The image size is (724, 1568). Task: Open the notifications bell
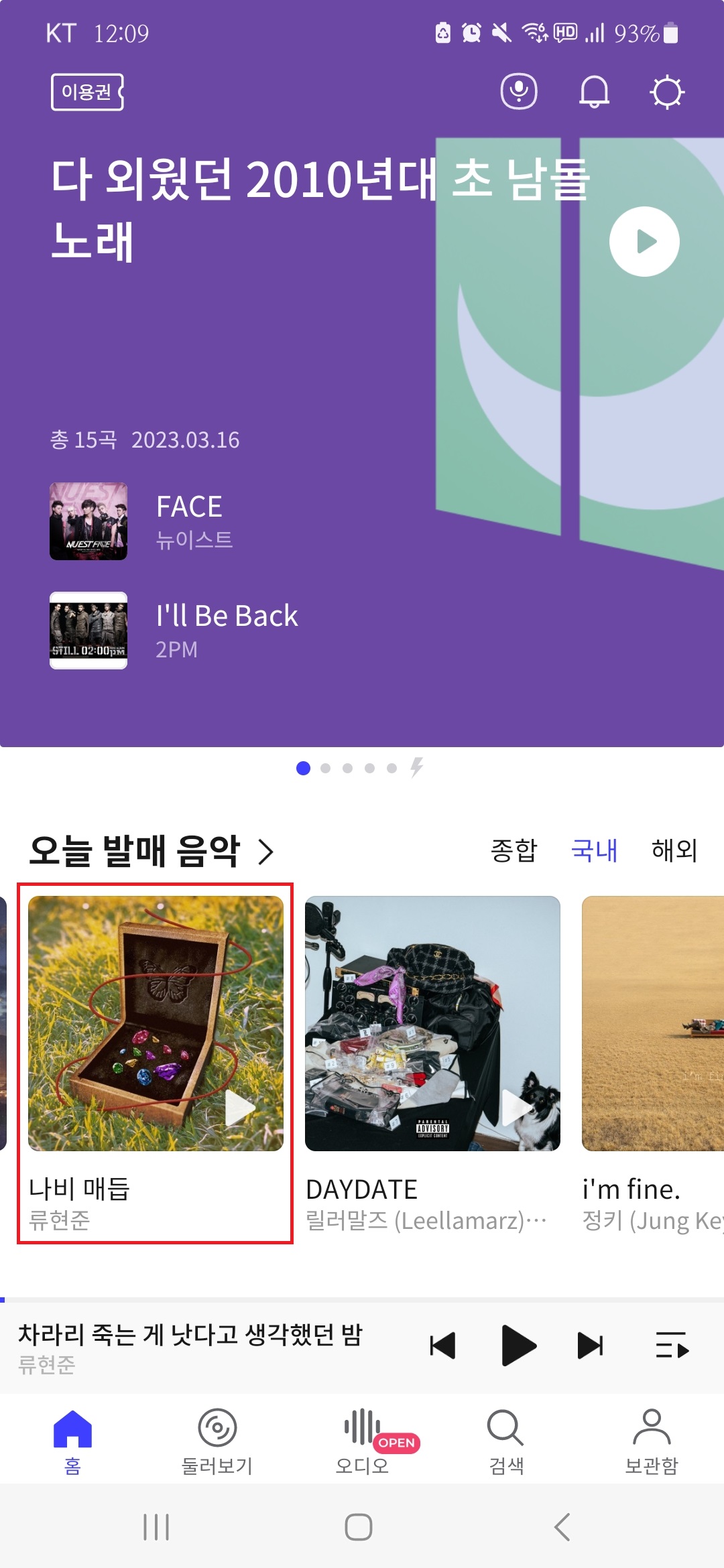[x=594, y=92]
